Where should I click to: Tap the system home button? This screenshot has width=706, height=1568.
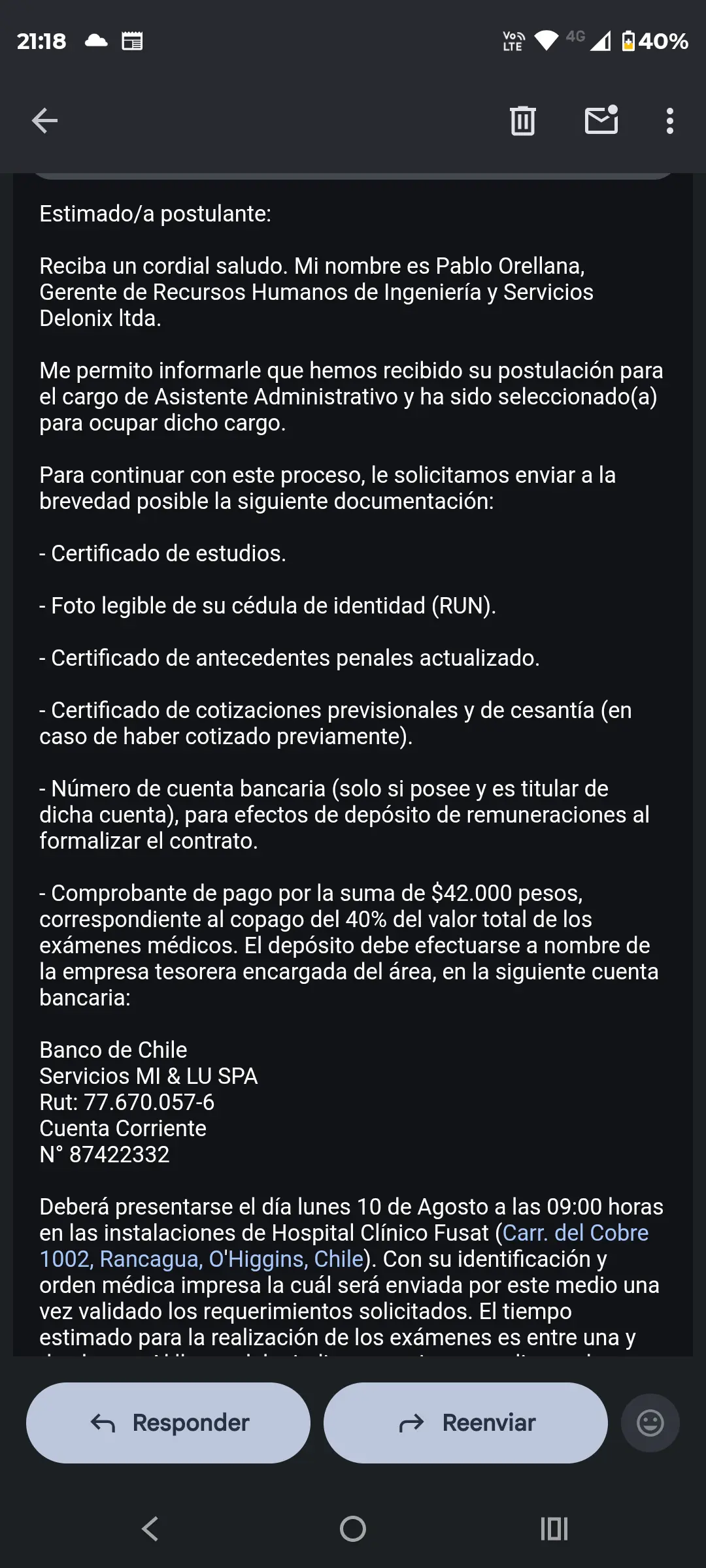click(x=353, y=1529)
